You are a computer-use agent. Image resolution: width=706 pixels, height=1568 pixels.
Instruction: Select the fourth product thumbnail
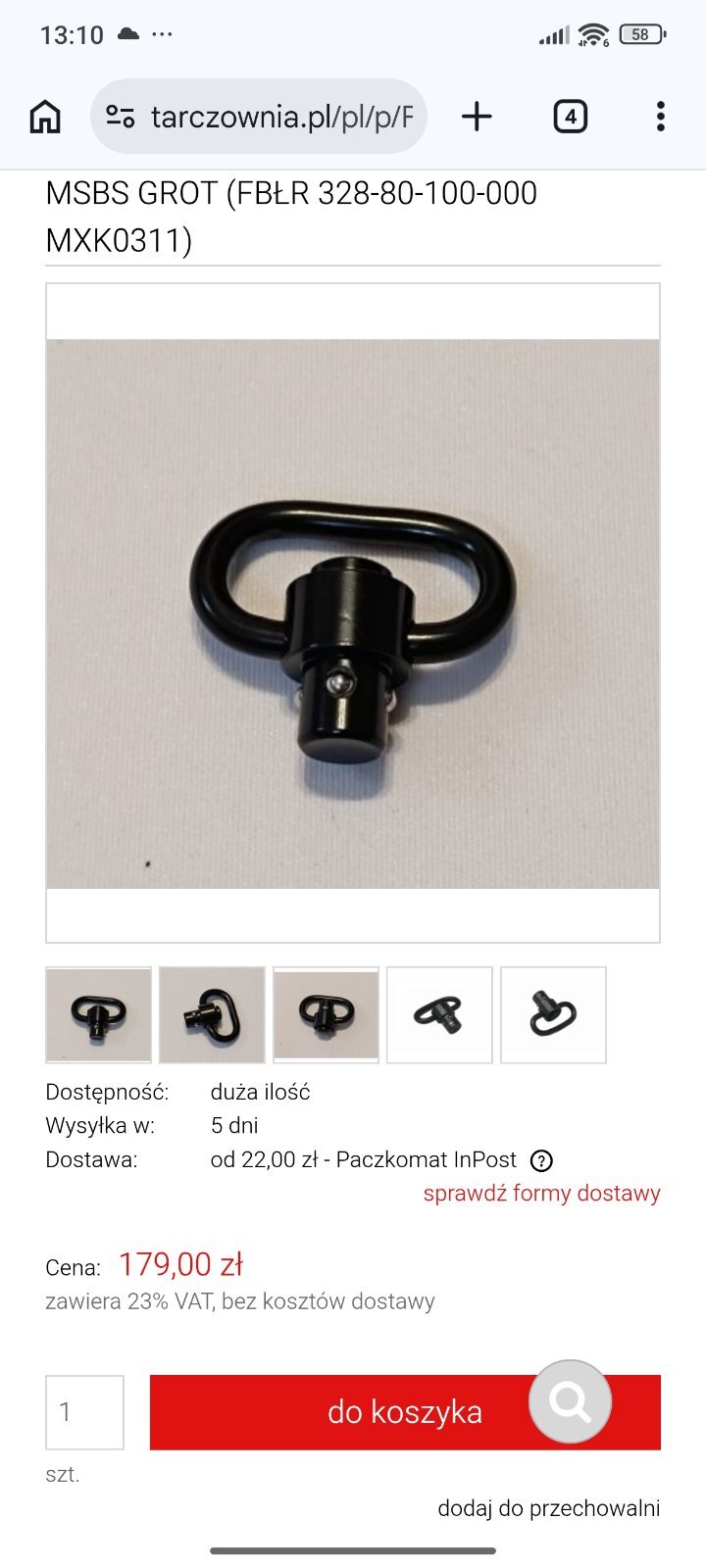[x=439, y=1014]
